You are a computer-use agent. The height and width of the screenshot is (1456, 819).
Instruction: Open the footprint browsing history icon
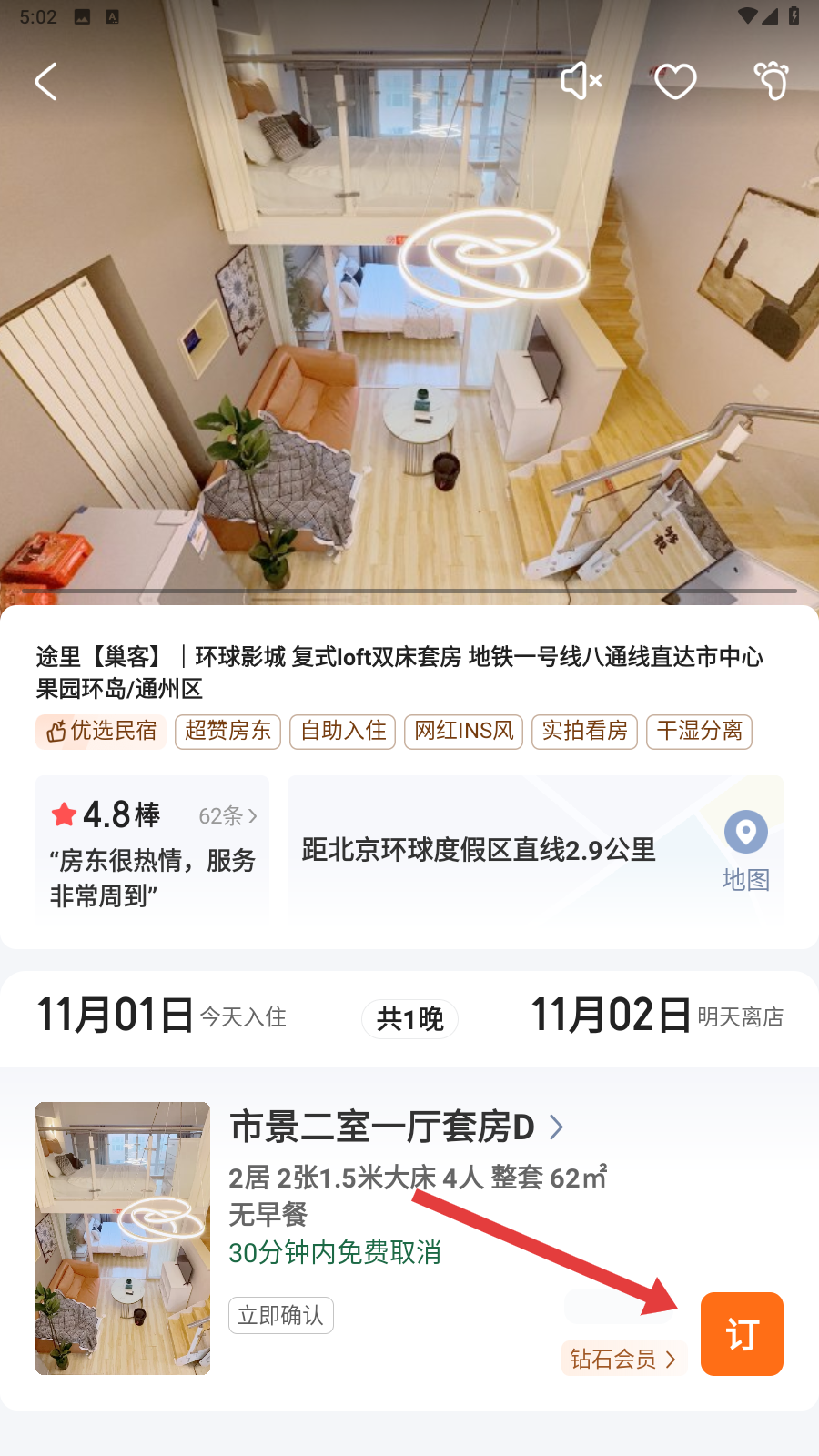(772, 81)
